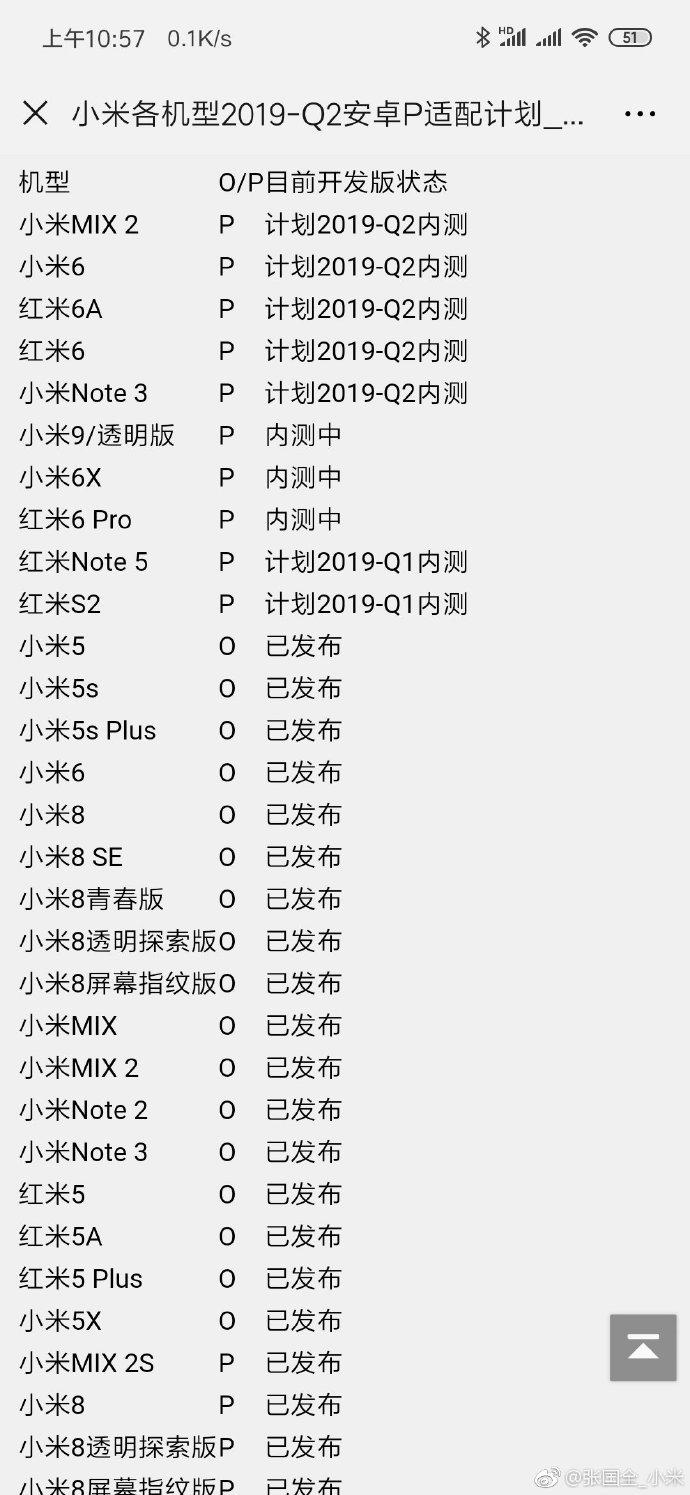Close the web page with the X button

click(x=35, y=114)
